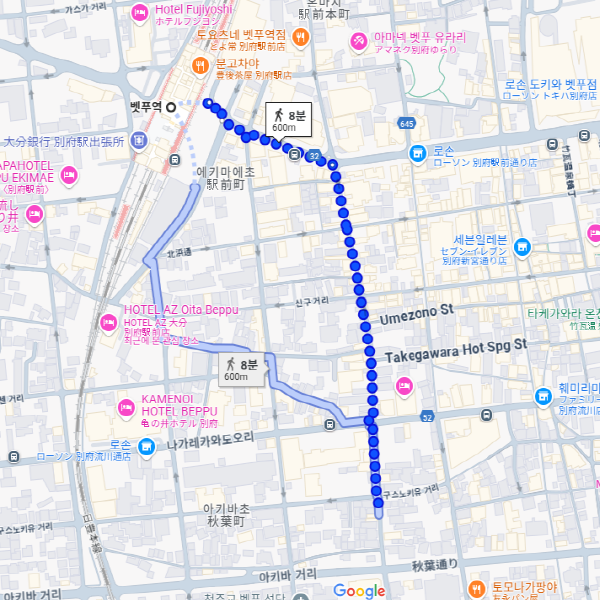Tap the bus stop icon on the blue route

point(295,153)
